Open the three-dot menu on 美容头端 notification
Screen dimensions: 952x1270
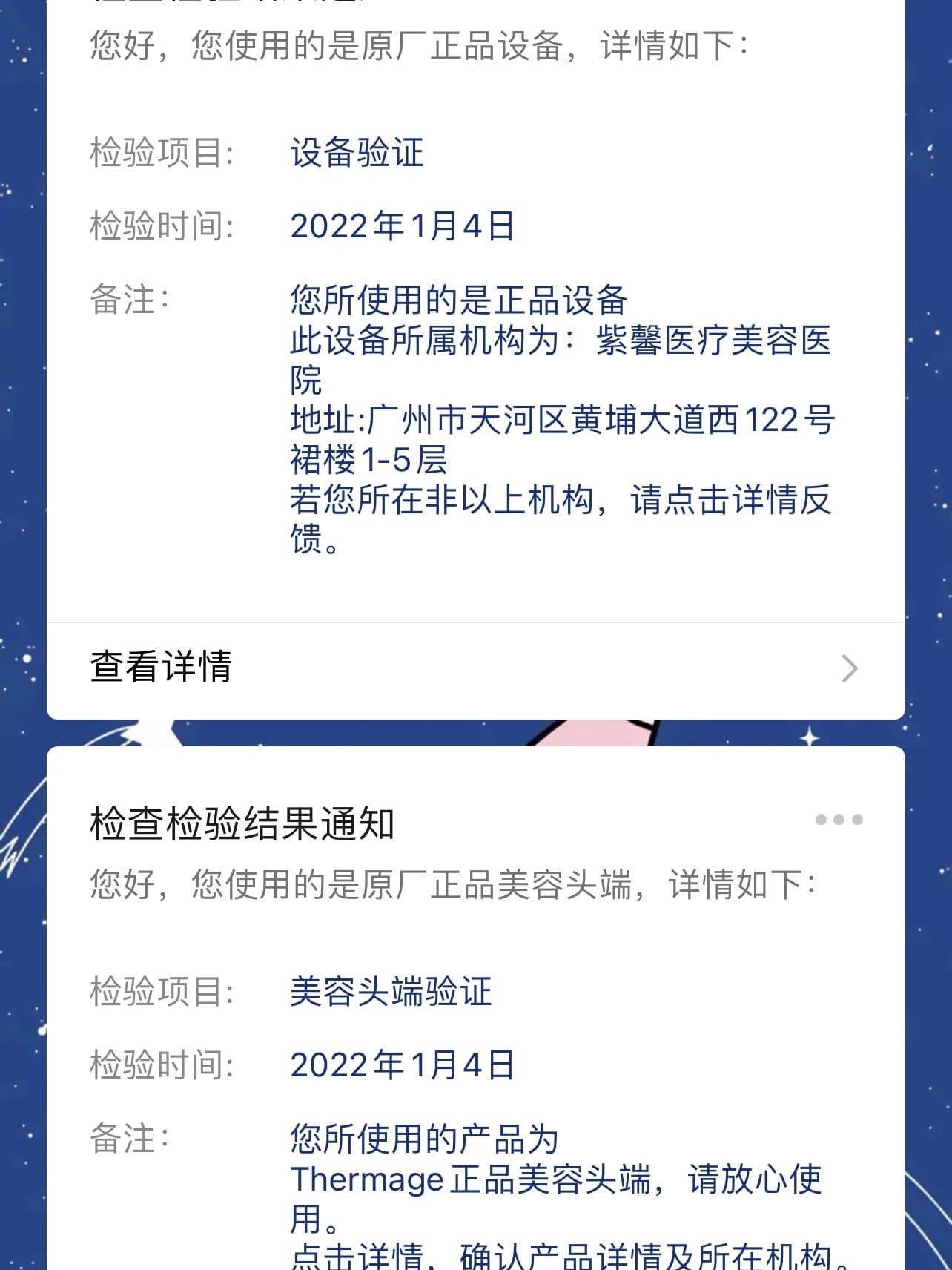[839, 820]
